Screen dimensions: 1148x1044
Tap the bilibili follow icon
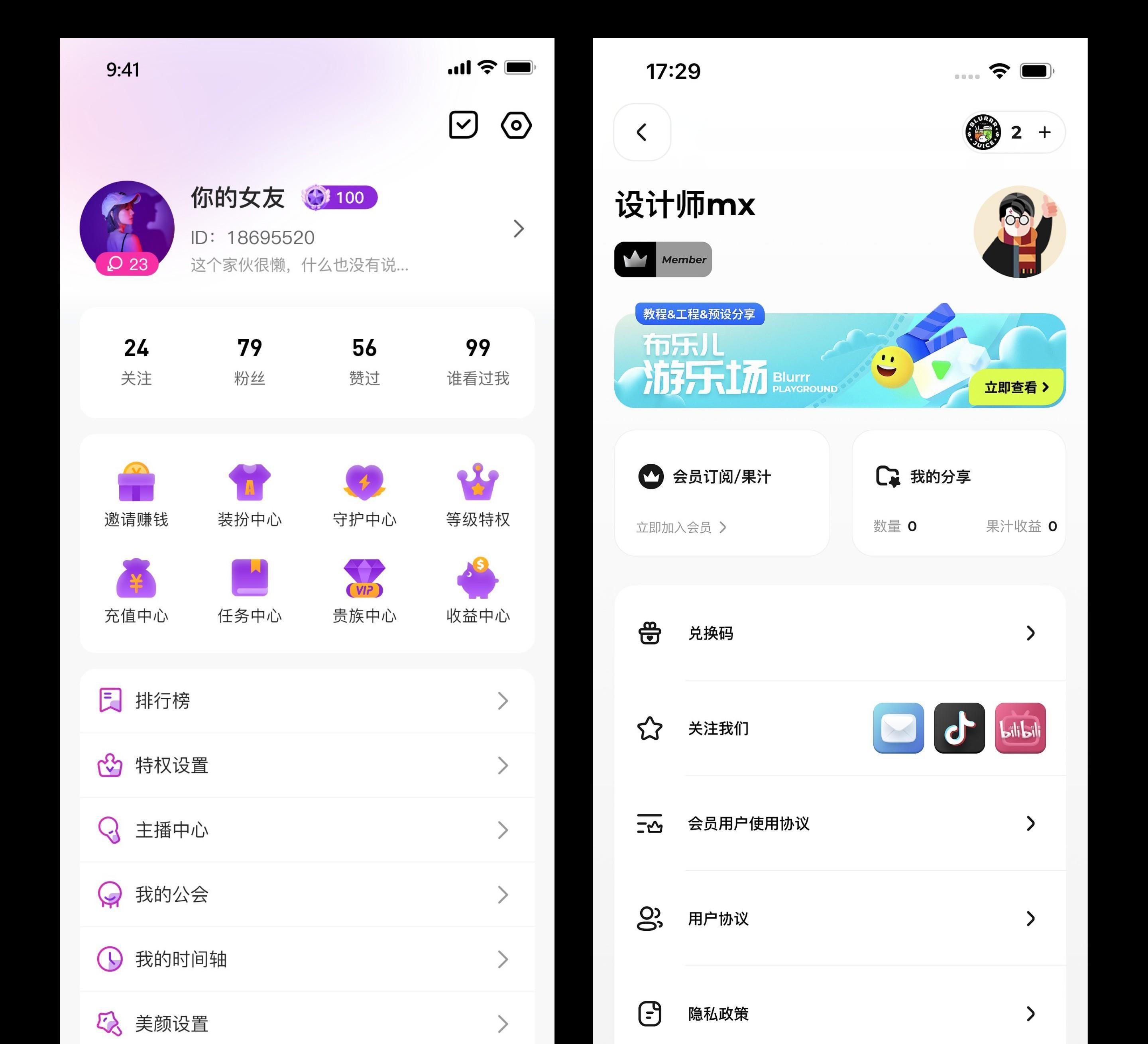coord(1020,728)
